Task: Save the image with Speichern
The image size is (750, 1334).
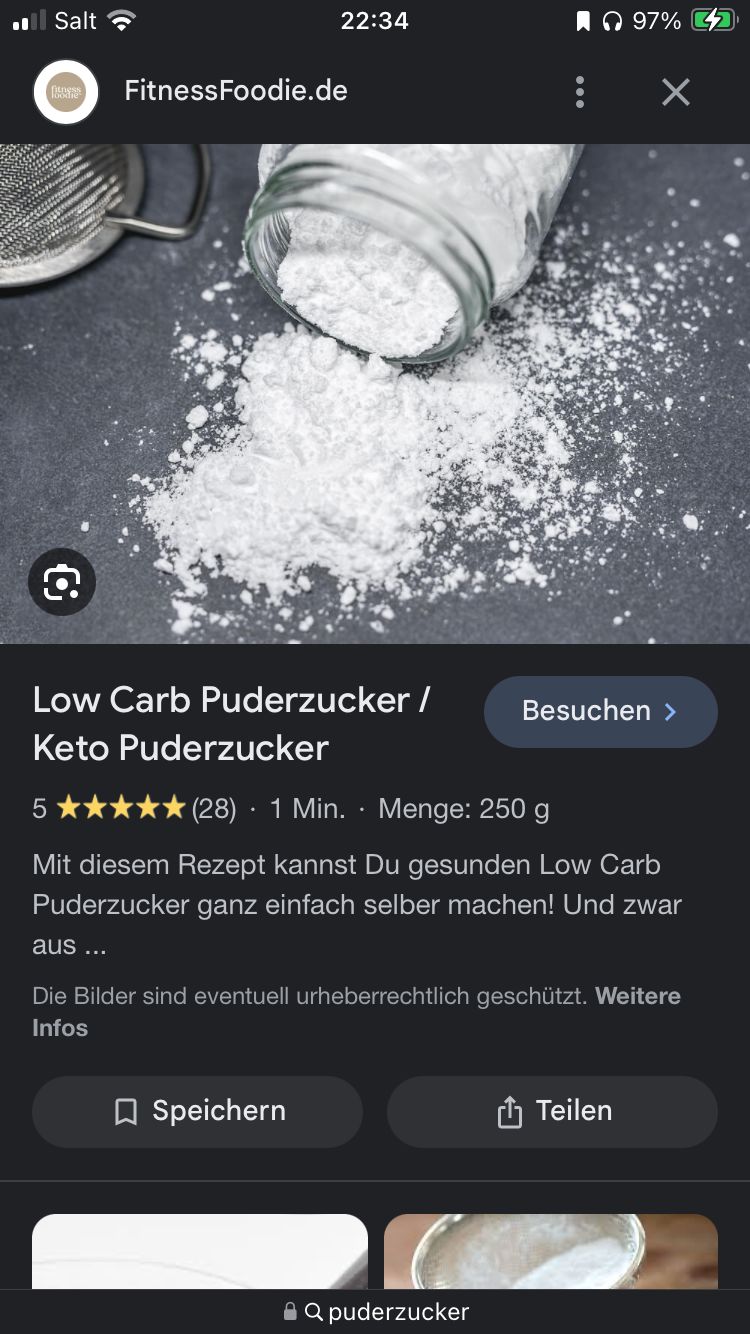Action: point(197,1111)
